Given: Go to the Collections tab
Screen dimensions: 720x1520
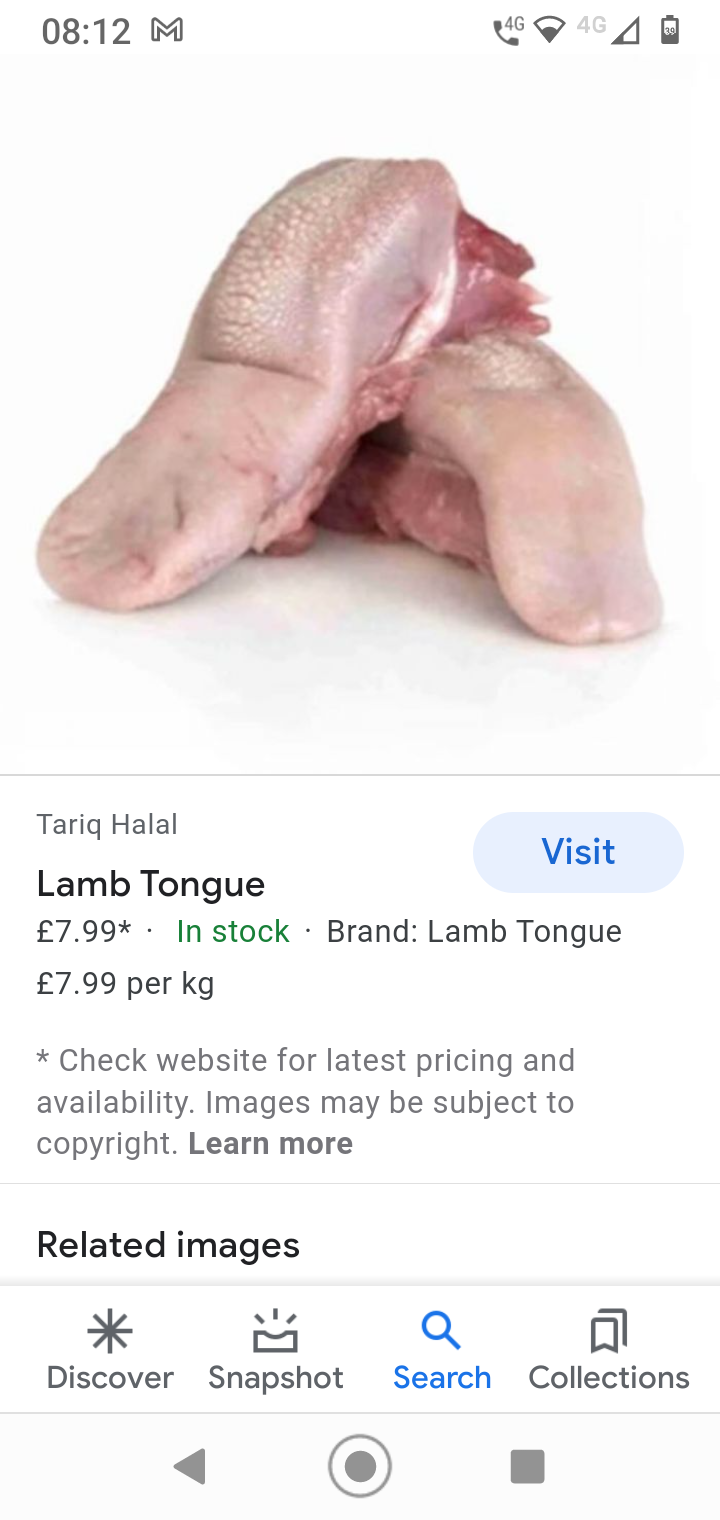Looking at the screenshot, I should (x=608, y=1351).
